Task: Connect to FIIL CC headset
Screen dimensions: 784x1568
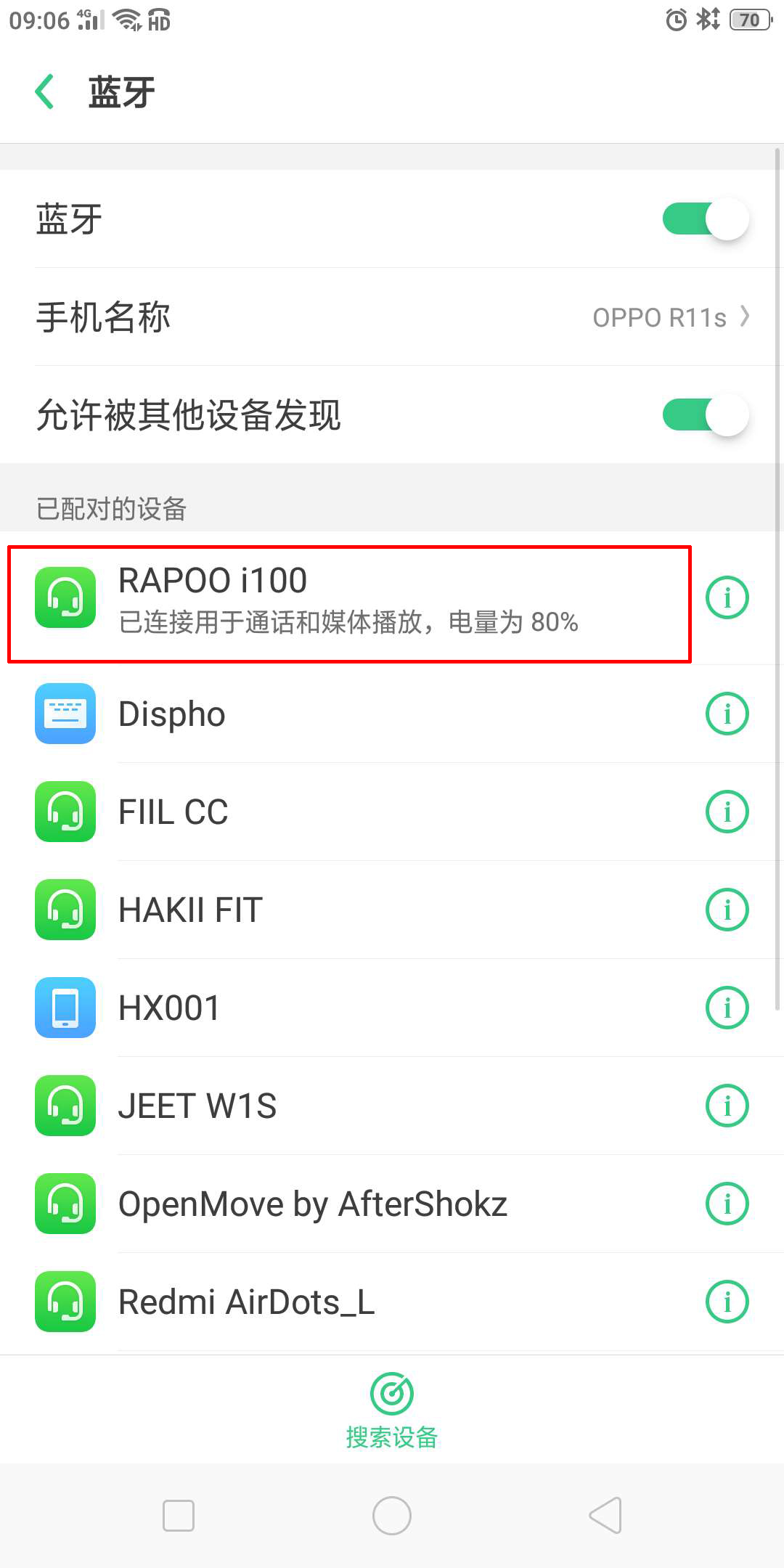Action: [348, 812]
